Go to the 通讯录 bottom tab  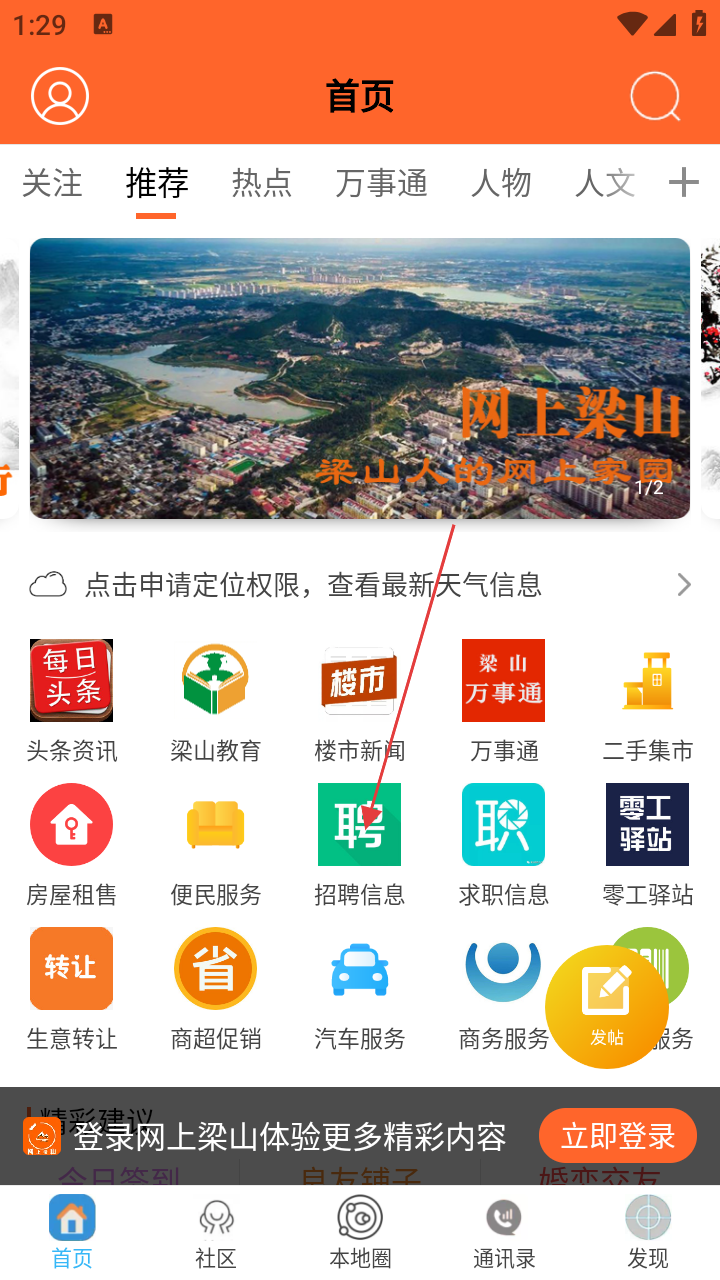pyautogui.click(x=504, y=1233)
